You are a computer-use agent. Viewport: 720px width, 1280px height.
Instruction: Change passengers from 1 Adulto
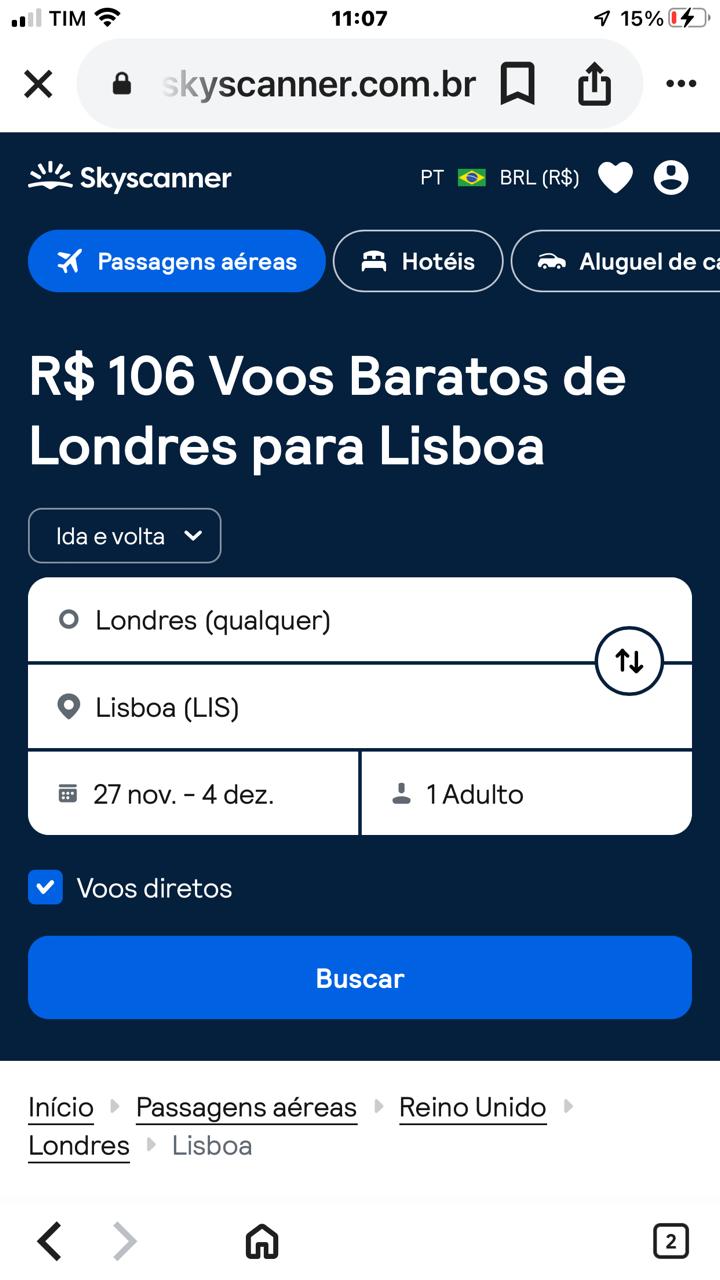click(x=526, y=794)
